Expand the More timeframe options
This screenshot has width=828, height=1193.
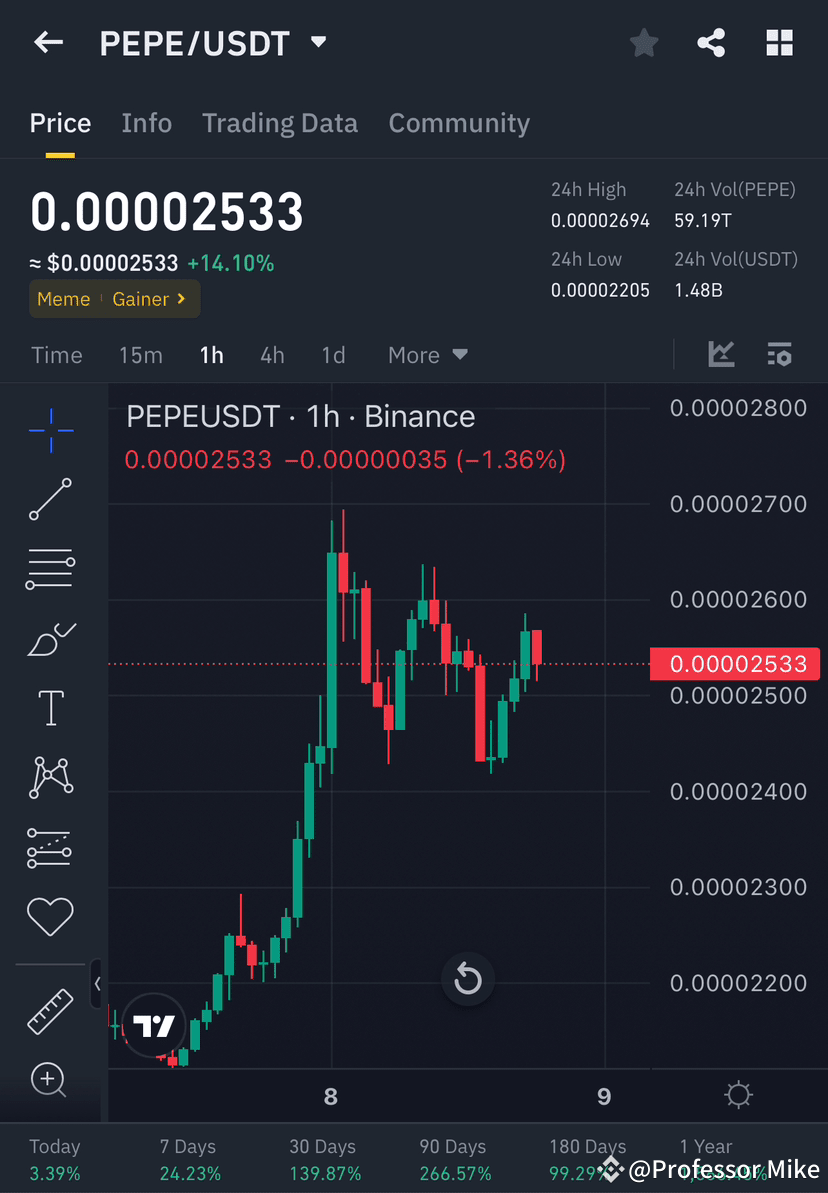pos(427,354)
